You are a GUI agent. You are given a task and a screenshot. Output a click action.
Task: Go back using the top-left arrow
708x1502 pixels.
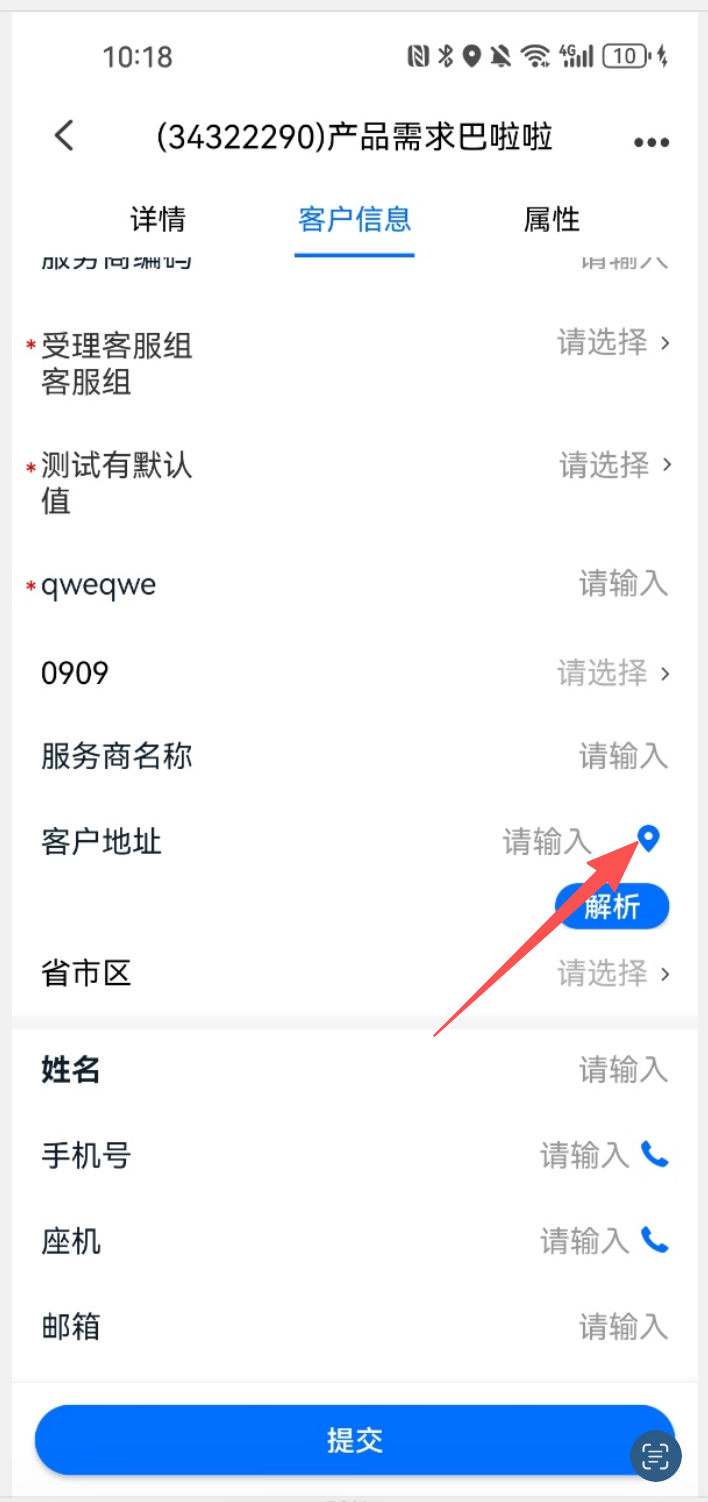(x=64, y=136)
